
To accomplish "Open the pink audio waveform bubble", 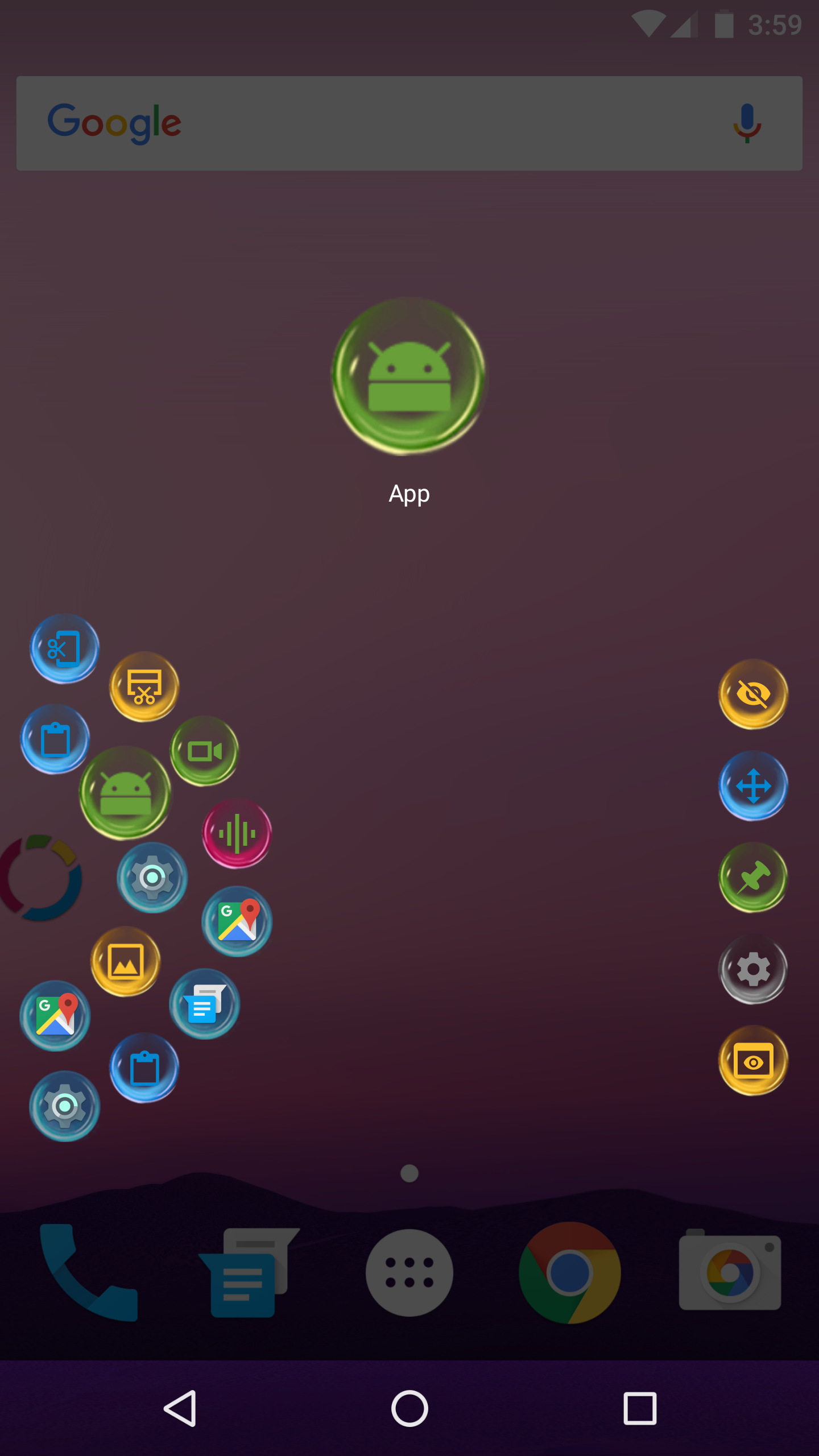I will click(x=237, y=834).
